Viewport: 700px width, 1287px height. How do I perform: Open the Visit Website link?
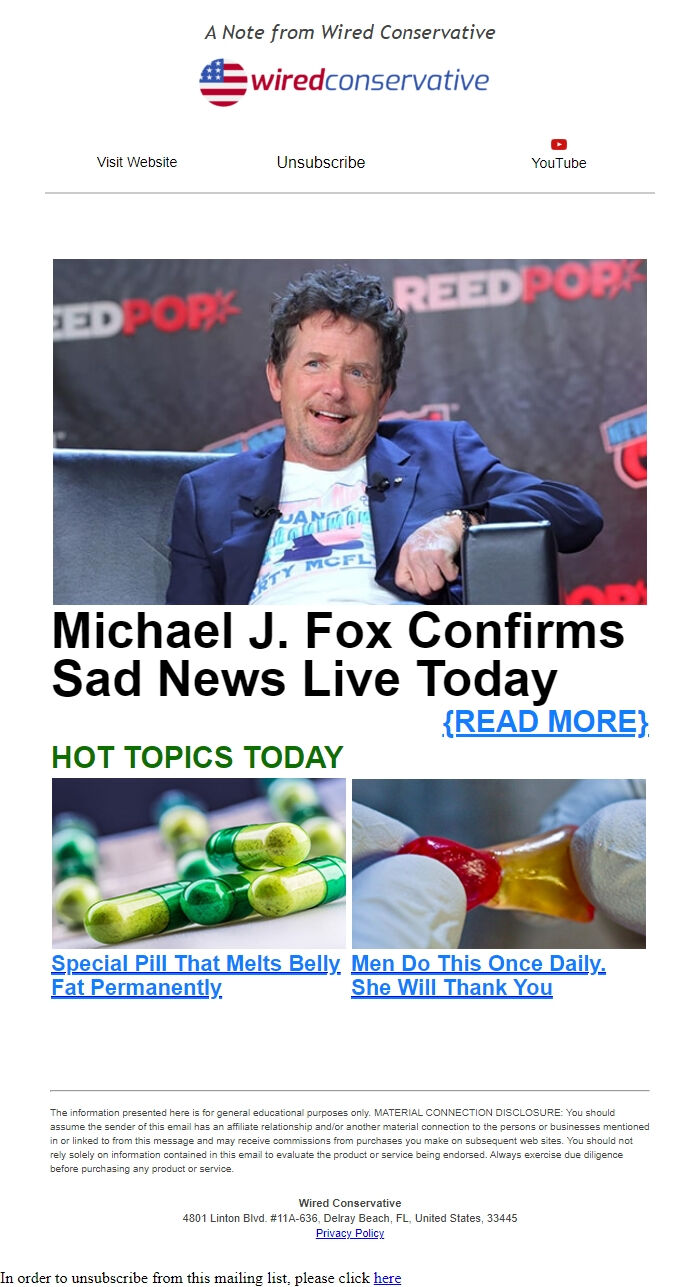click(137, 162)
